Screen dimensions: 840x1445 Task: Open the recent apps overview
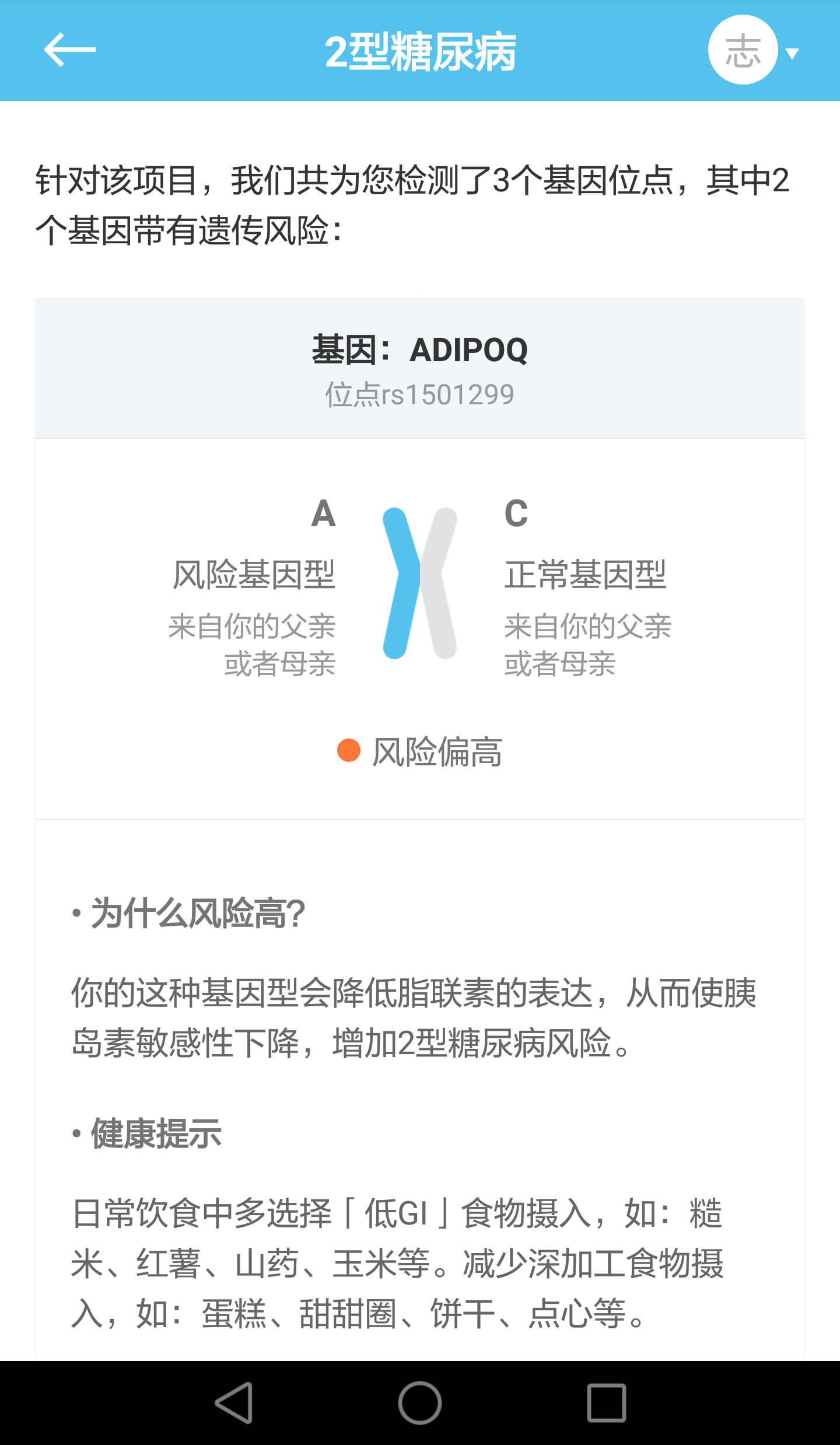(x=606, y=1402)
